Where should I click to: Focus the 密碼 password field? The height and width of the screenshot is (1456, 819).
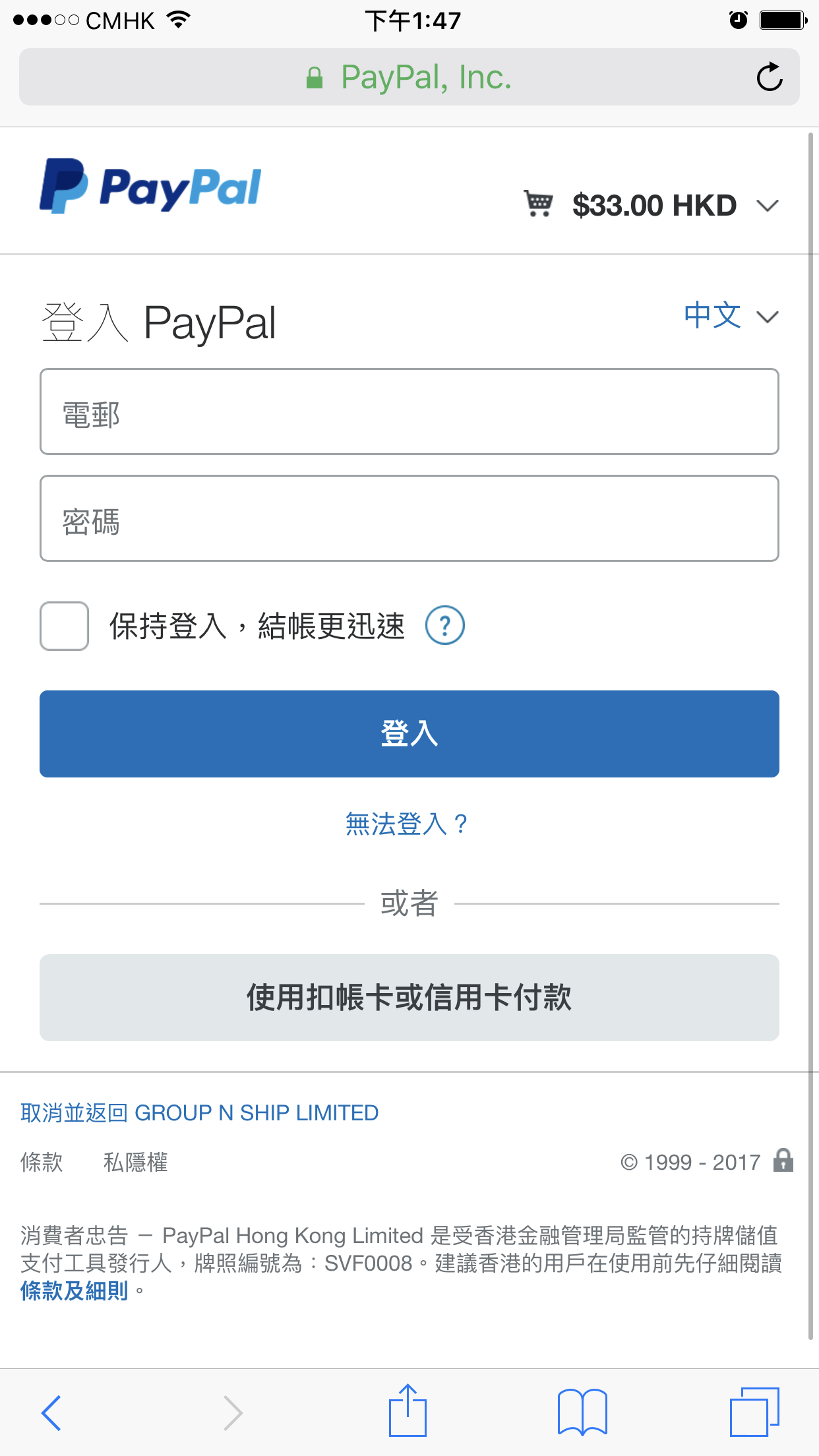click(x=409, y=518)
